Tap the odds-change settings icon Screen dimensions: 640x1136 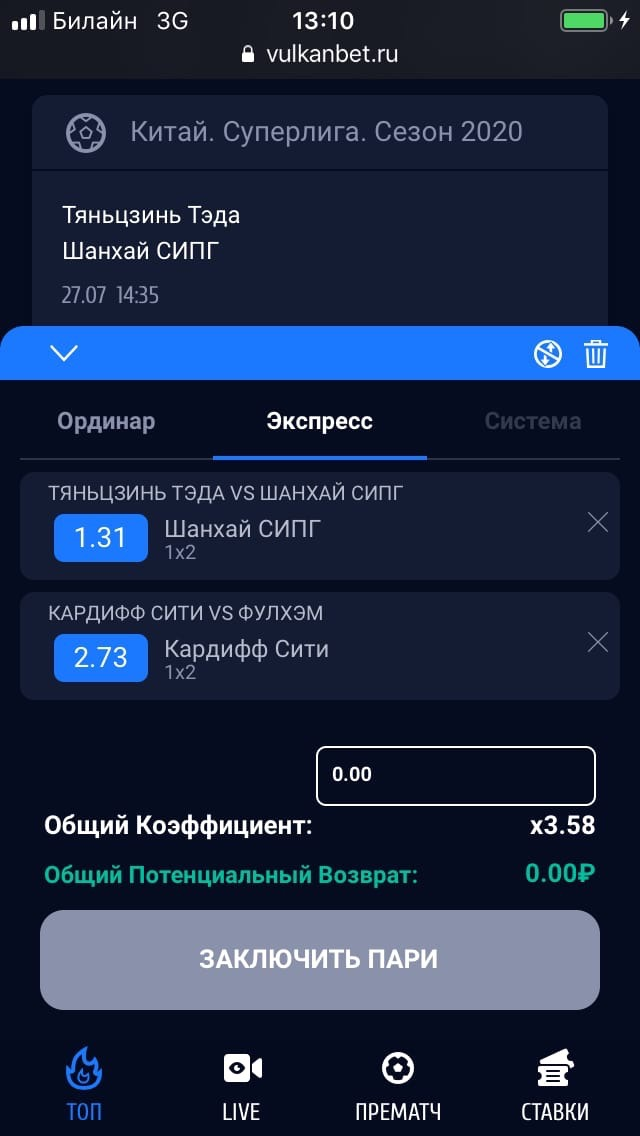548,354
